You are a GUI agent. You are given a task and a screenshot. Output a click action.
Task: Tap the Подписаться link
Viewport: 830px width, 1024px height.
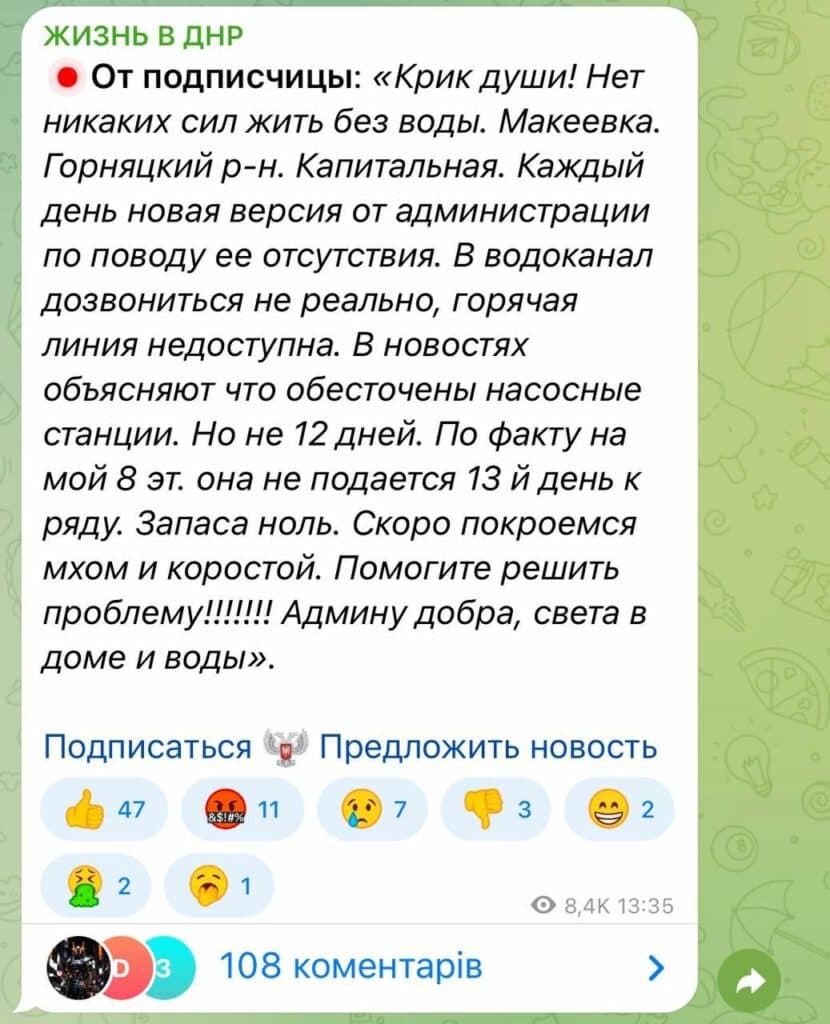(x=147, y=747)
